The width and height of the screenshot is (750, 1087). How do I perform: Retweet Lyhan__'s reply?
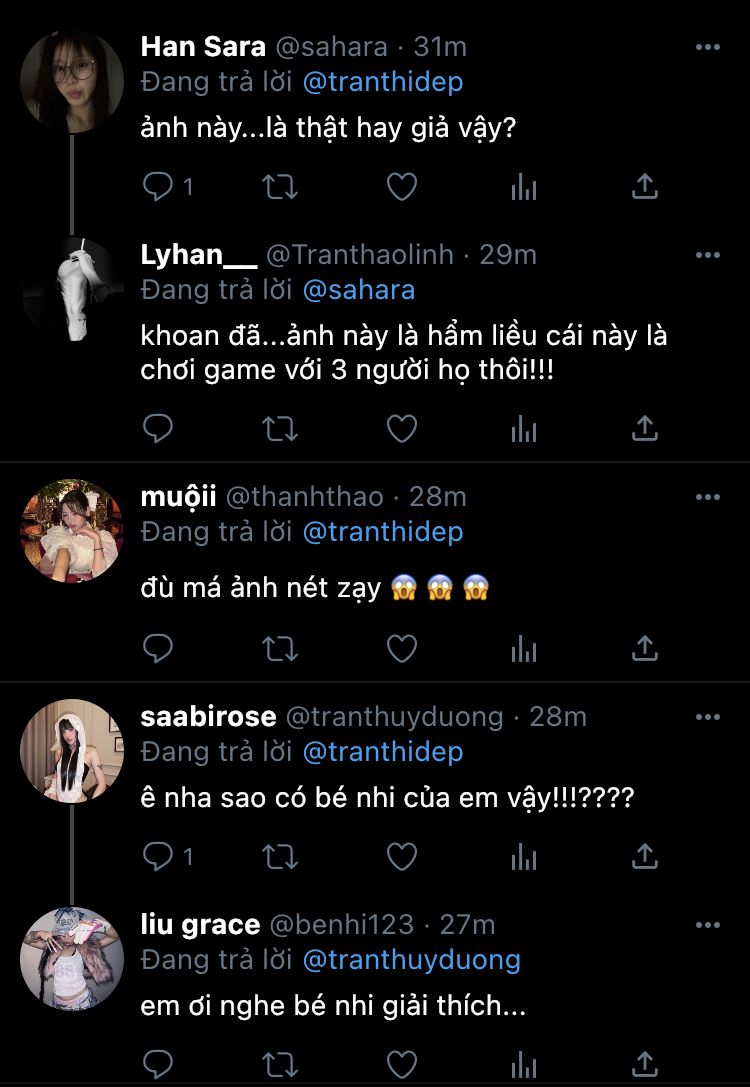point(280,428)
